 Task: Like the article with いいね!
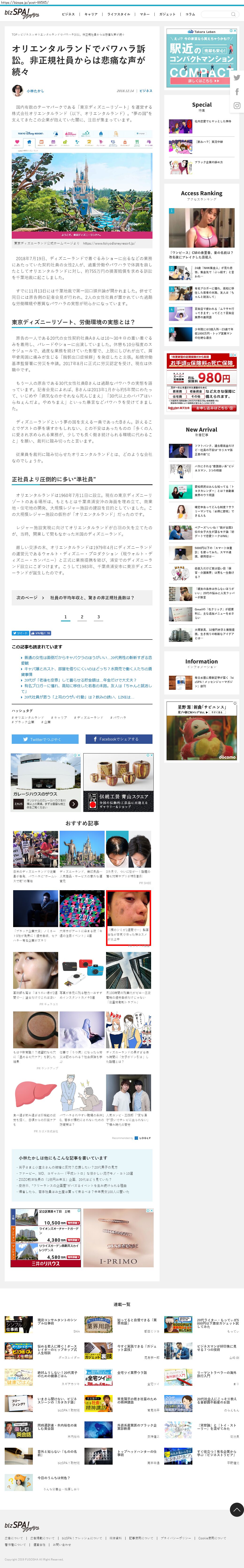pyautogui.click(x=41, y=633)
